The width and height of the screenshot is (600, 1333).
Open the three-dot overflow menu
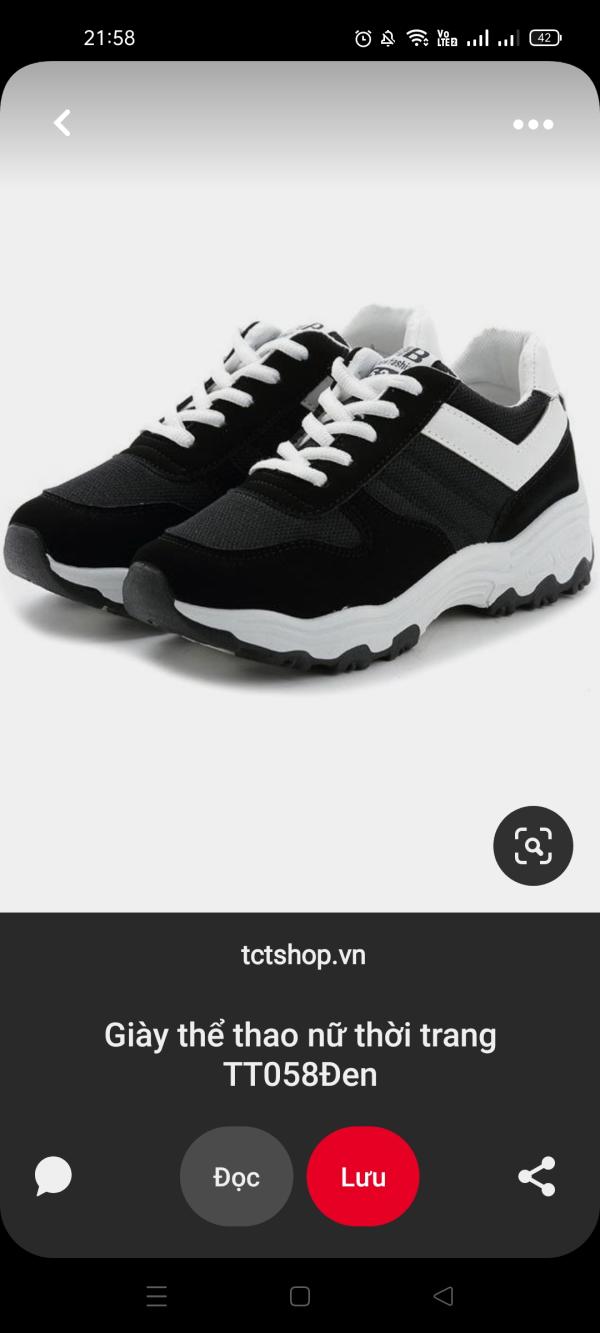[533, 124]
